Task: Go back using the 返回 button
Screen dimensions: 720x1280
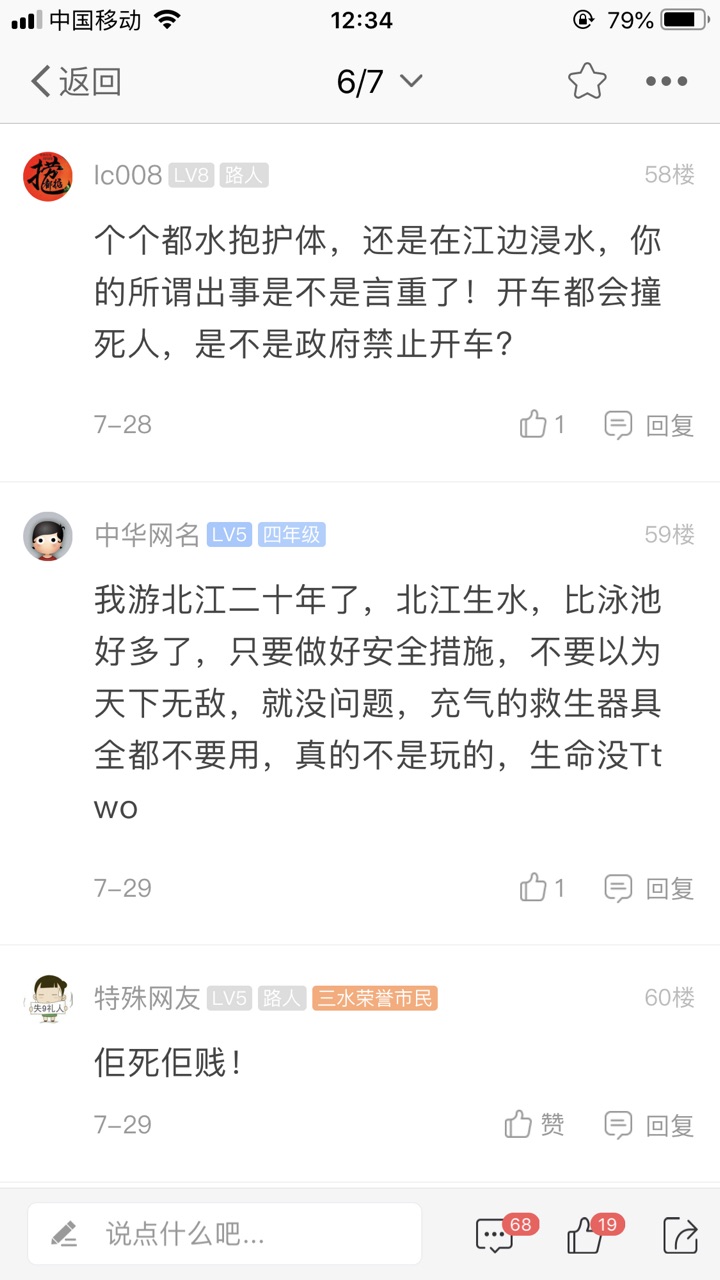Action: pos(76,82)
